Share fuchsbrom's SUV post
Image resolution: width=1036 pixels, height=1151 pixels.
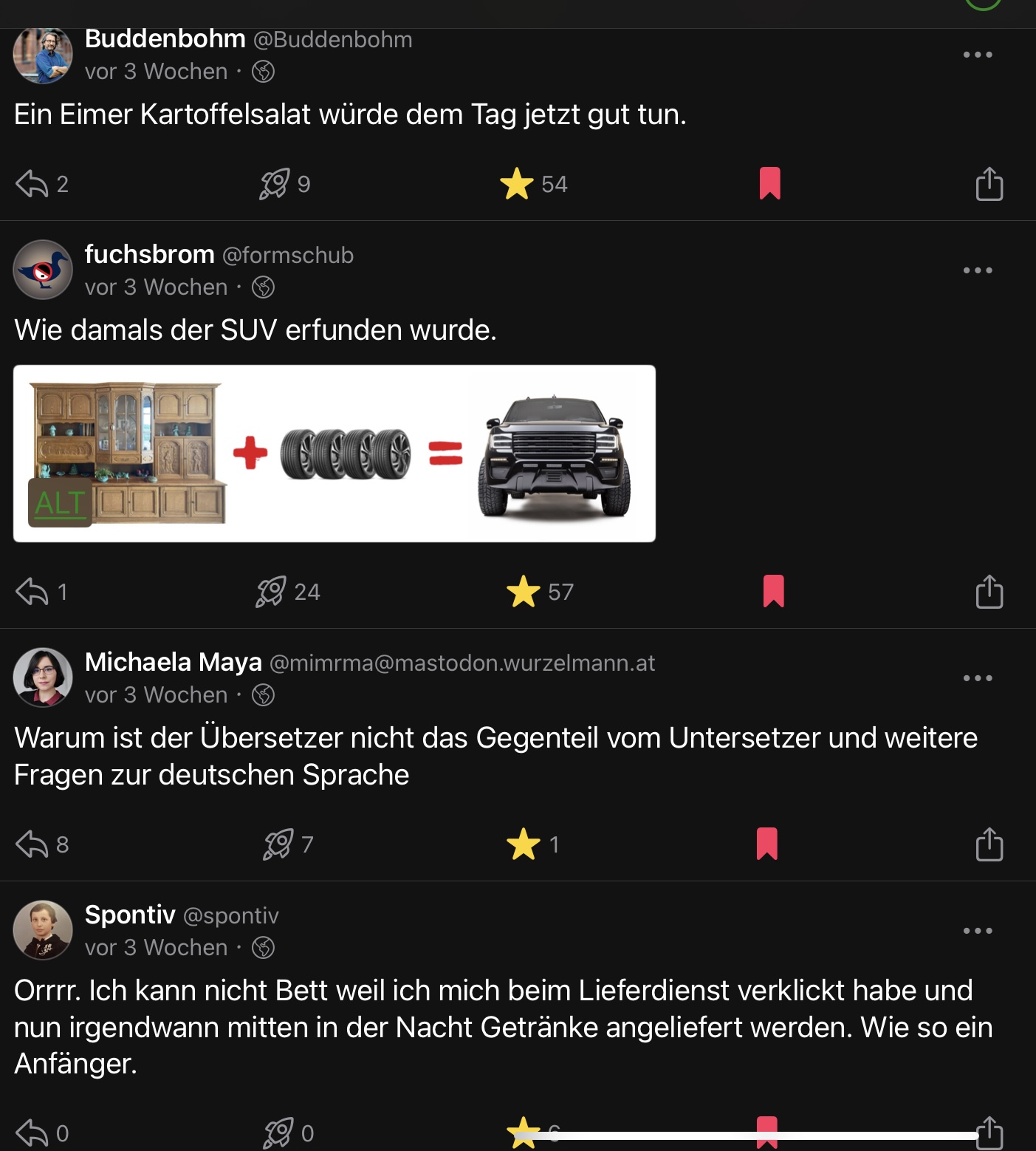[x=989, y=592]
